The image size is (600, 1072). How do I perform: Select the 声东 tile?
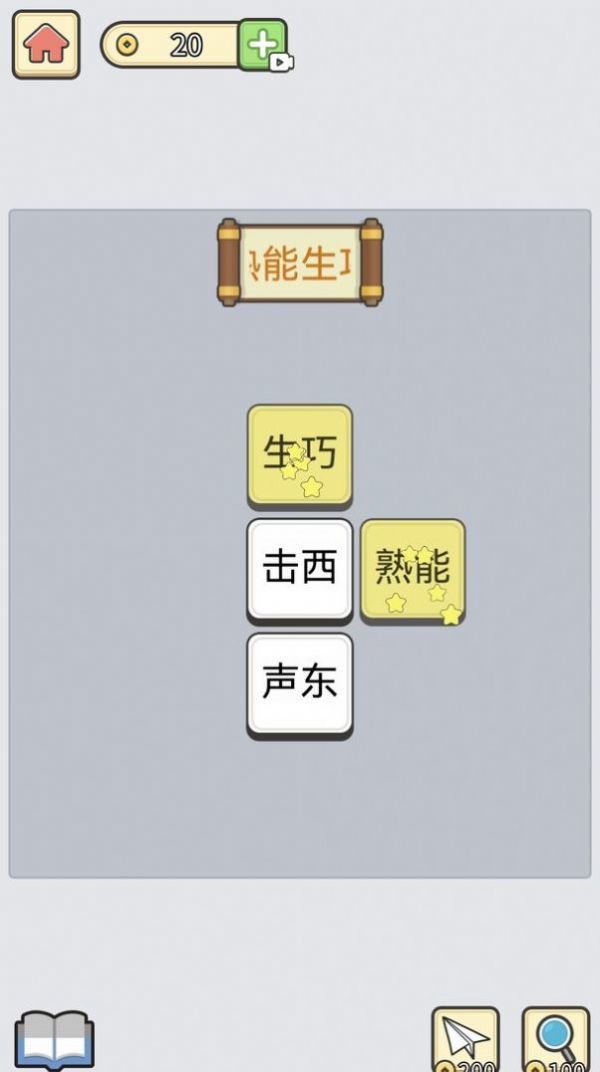coord(300,684)
